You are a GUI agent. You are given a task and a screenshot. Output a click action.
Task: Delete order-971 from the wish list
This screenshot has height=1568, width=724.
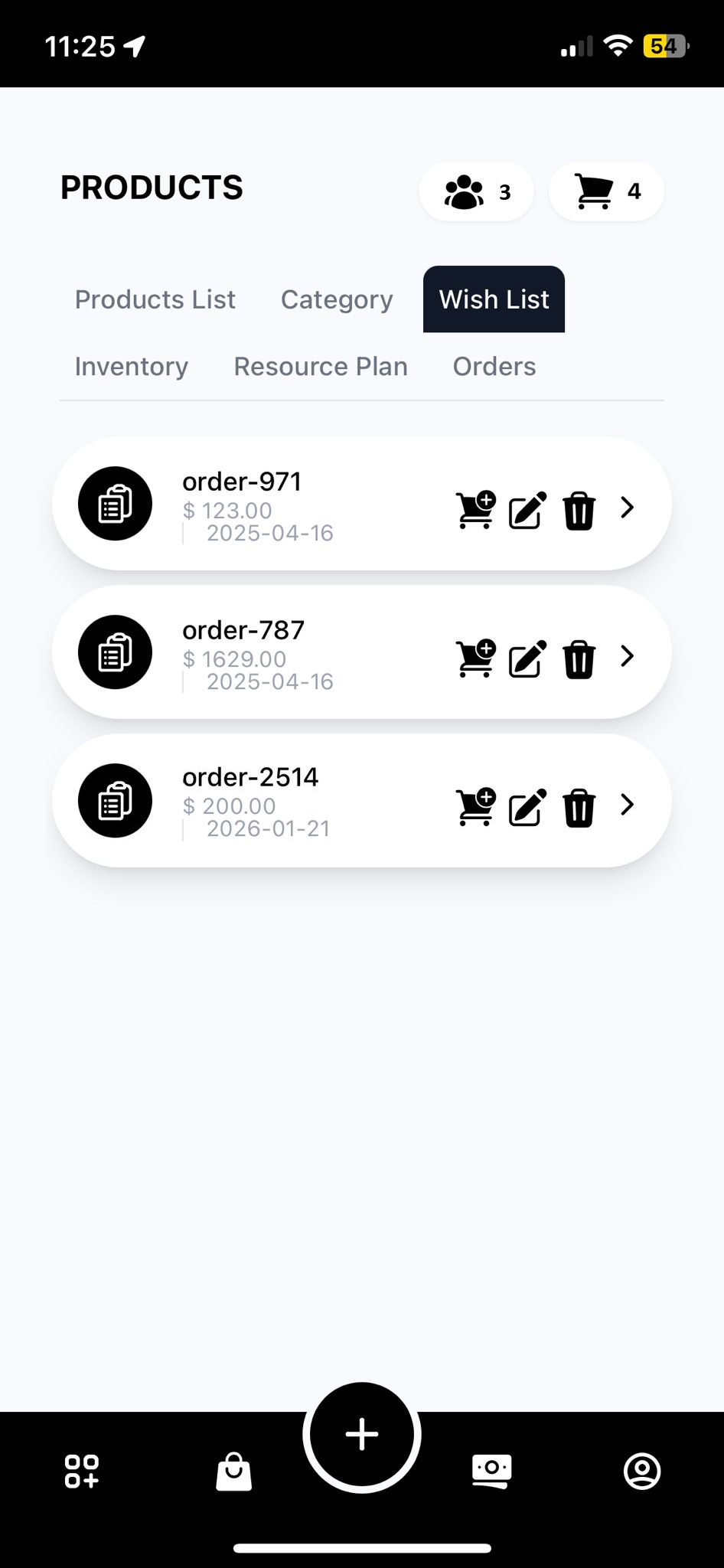579,511
